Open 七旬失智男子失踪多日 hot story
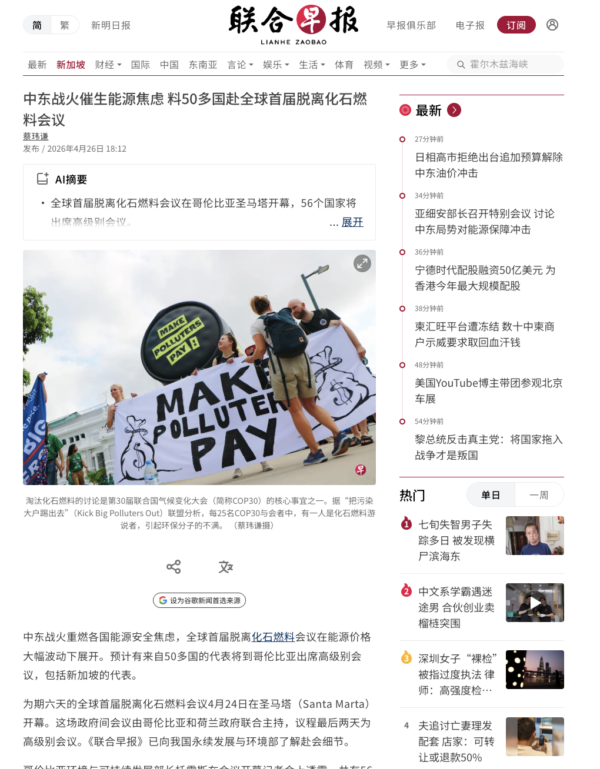The image size is (600, 769). click(455, 539)
